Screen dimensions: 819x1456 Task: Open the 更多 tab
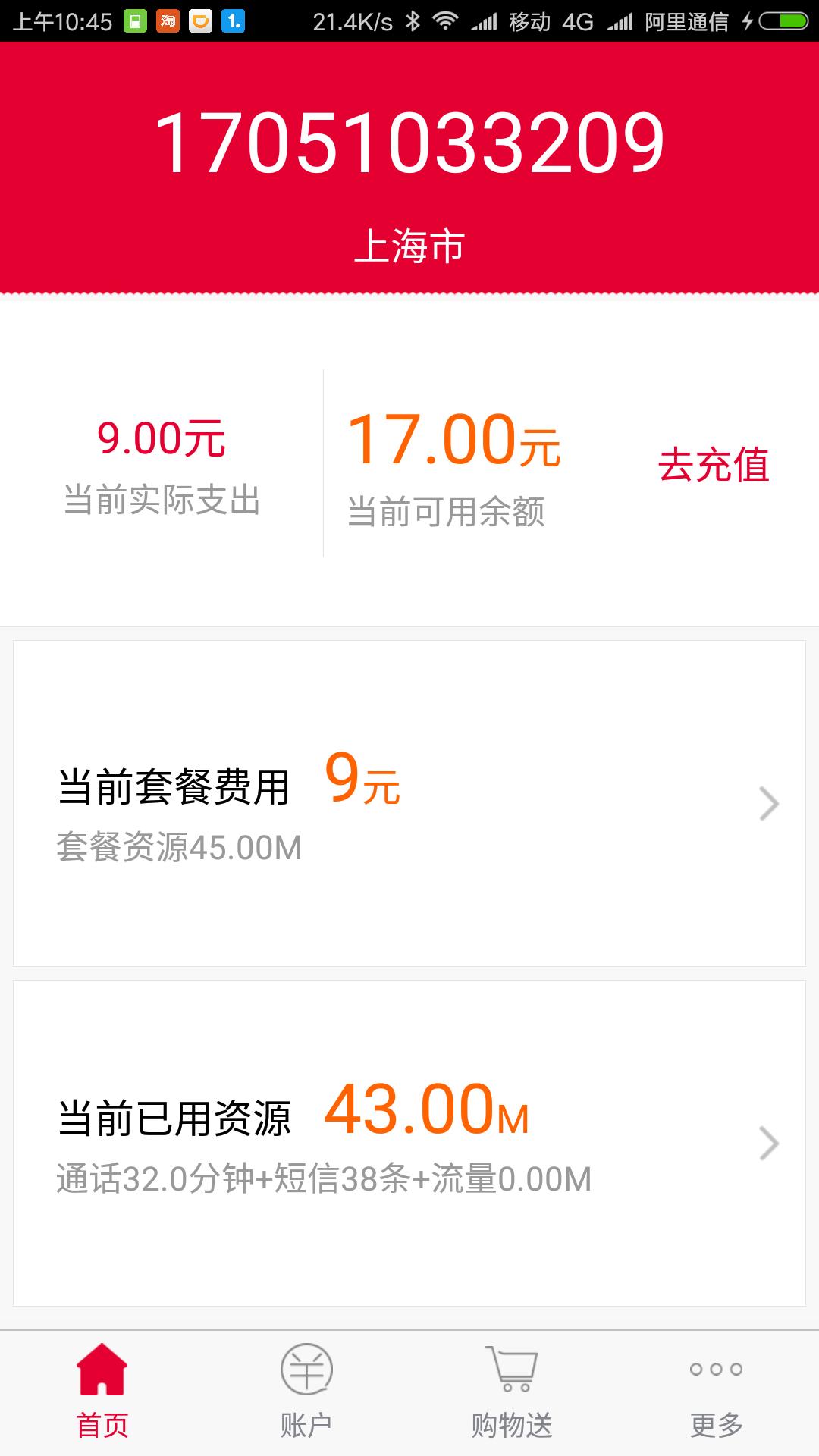716,1392
